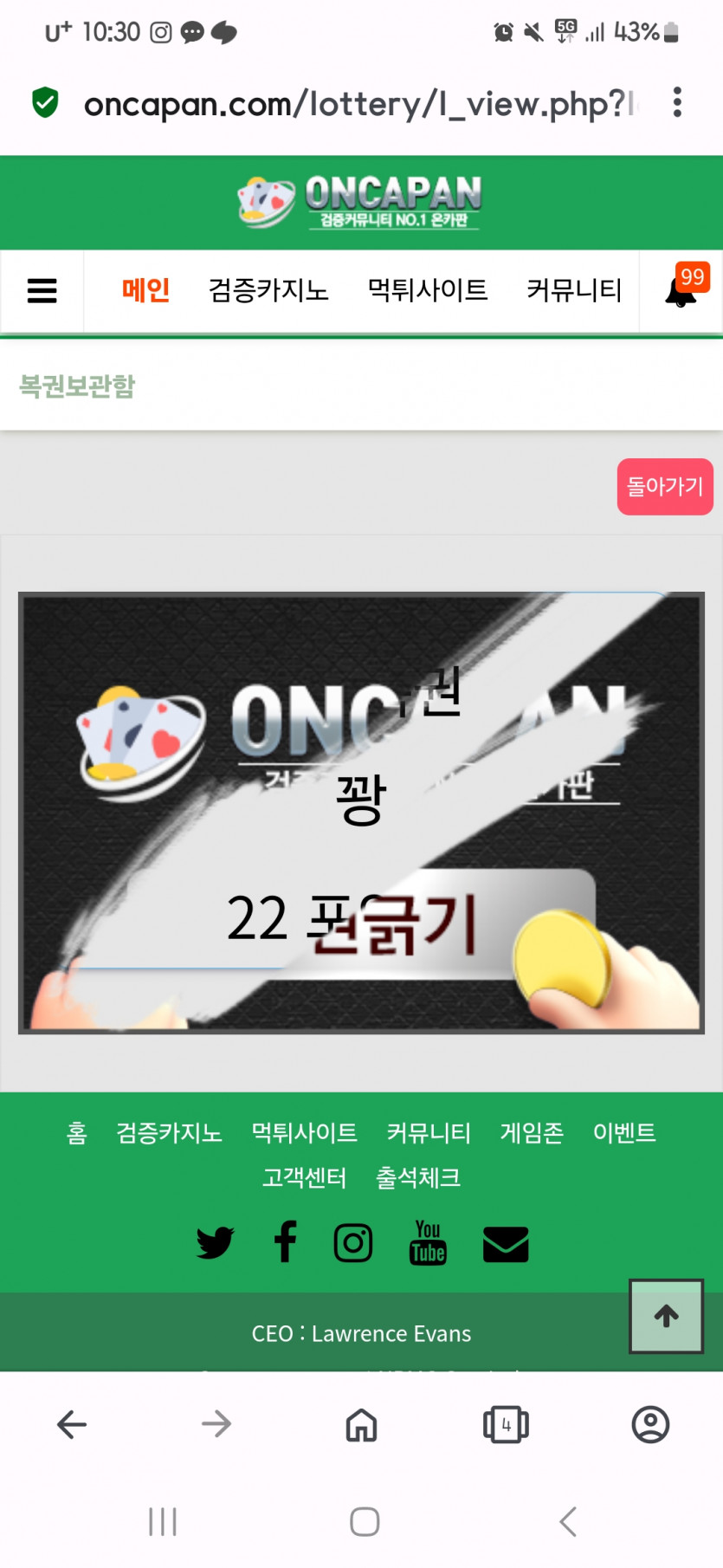Viewport: 723px width, 1568px height.
Task: Select the 먹튀사이트 top tab
Action: (428, 290)
